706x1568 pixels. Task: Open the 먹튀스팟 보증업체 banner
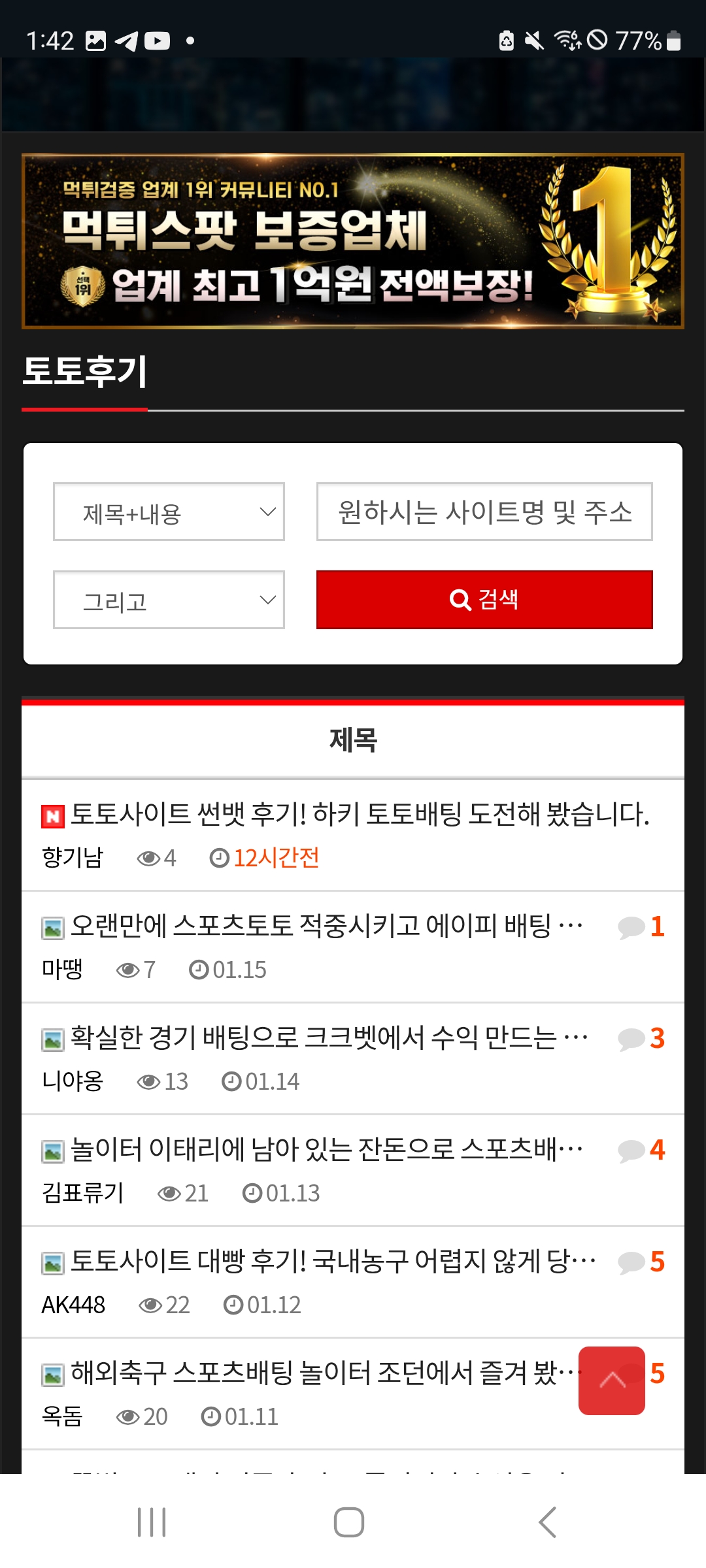(353, 241)
